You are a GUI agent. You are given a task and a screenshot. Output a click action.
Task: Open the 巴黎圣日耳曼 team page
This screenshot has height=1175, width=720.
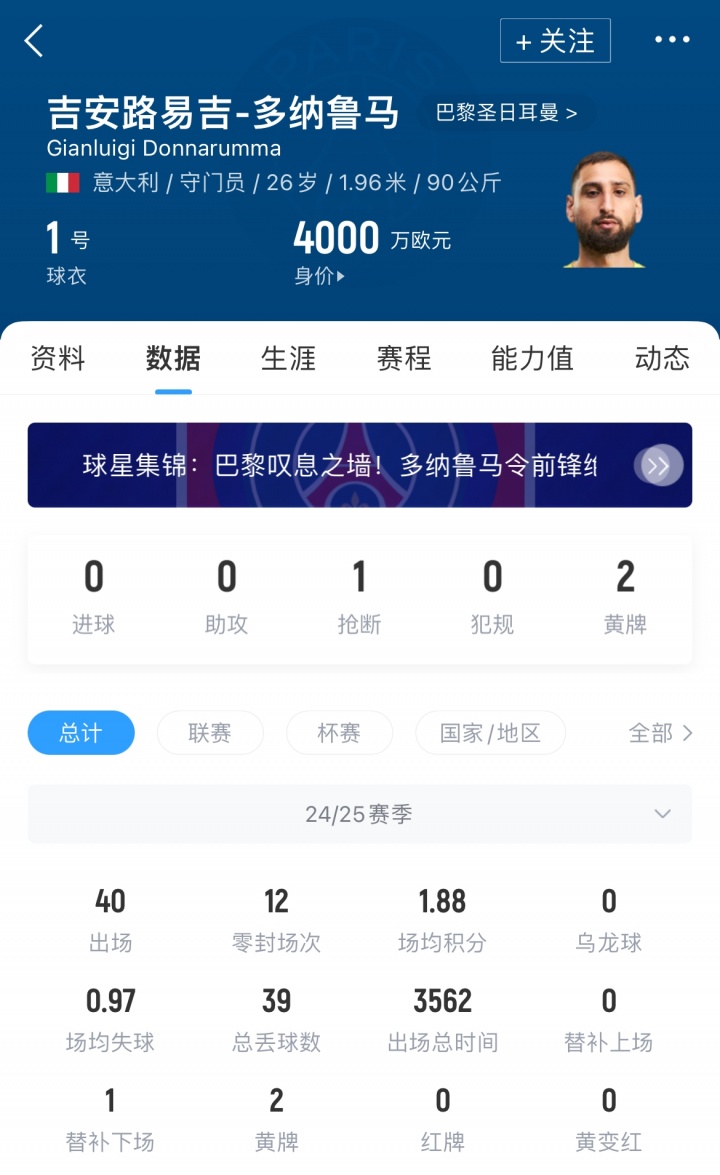(506, 113)
